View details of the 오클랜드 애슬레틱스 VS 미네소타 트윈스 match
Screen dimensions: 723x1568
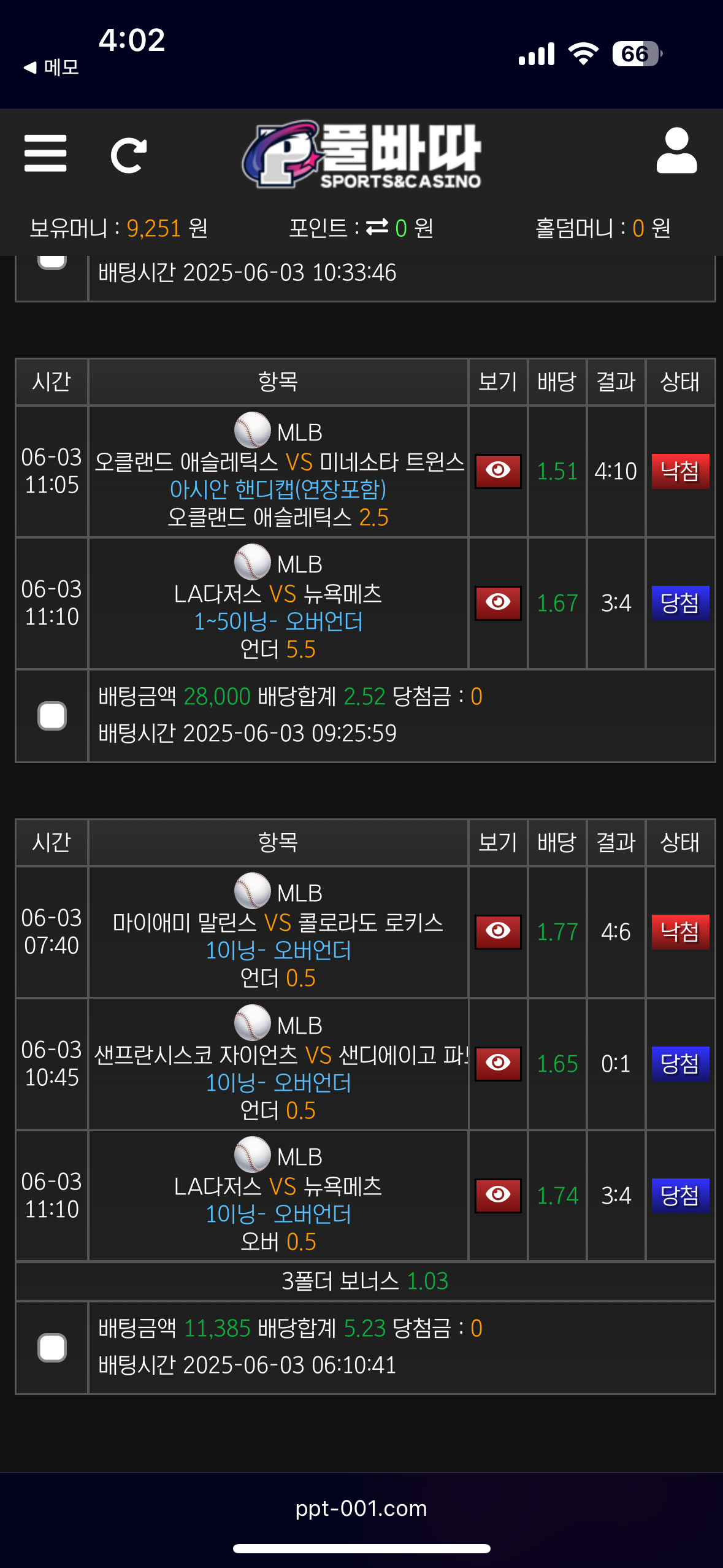(x=498, y=471)
